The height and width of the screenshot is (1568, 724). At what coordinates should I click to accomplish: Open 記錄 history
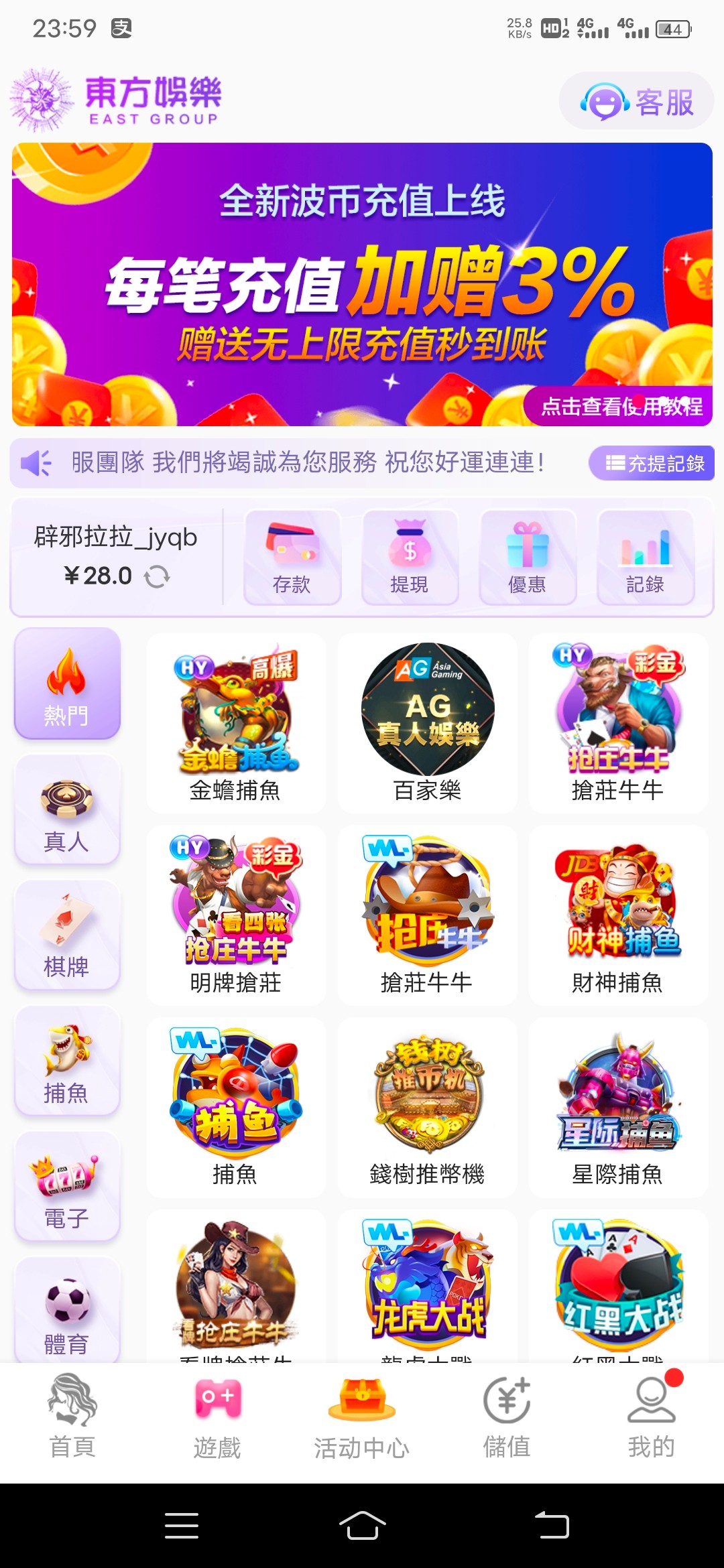tap(645, 558)
